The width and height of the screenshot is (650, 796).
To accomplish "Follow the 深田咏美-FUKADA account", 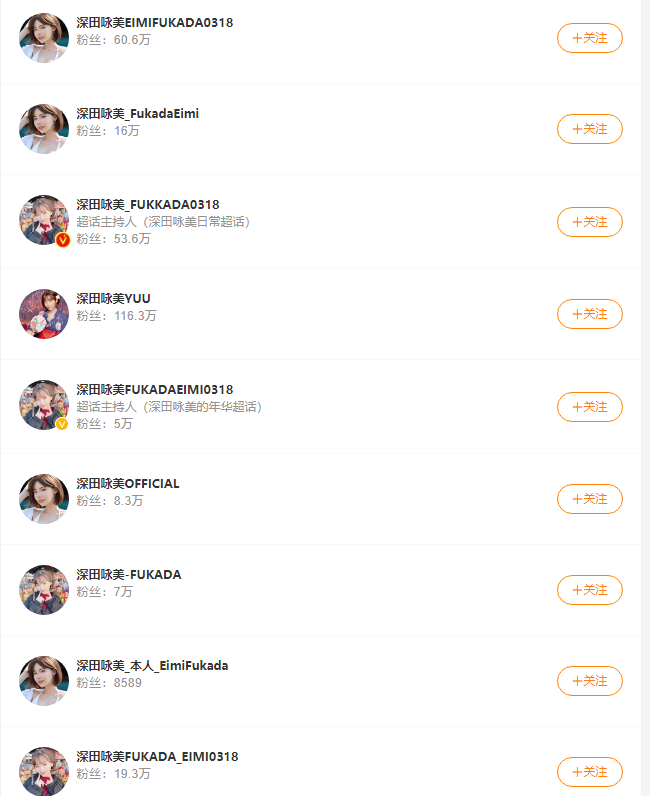I will 589,590.
